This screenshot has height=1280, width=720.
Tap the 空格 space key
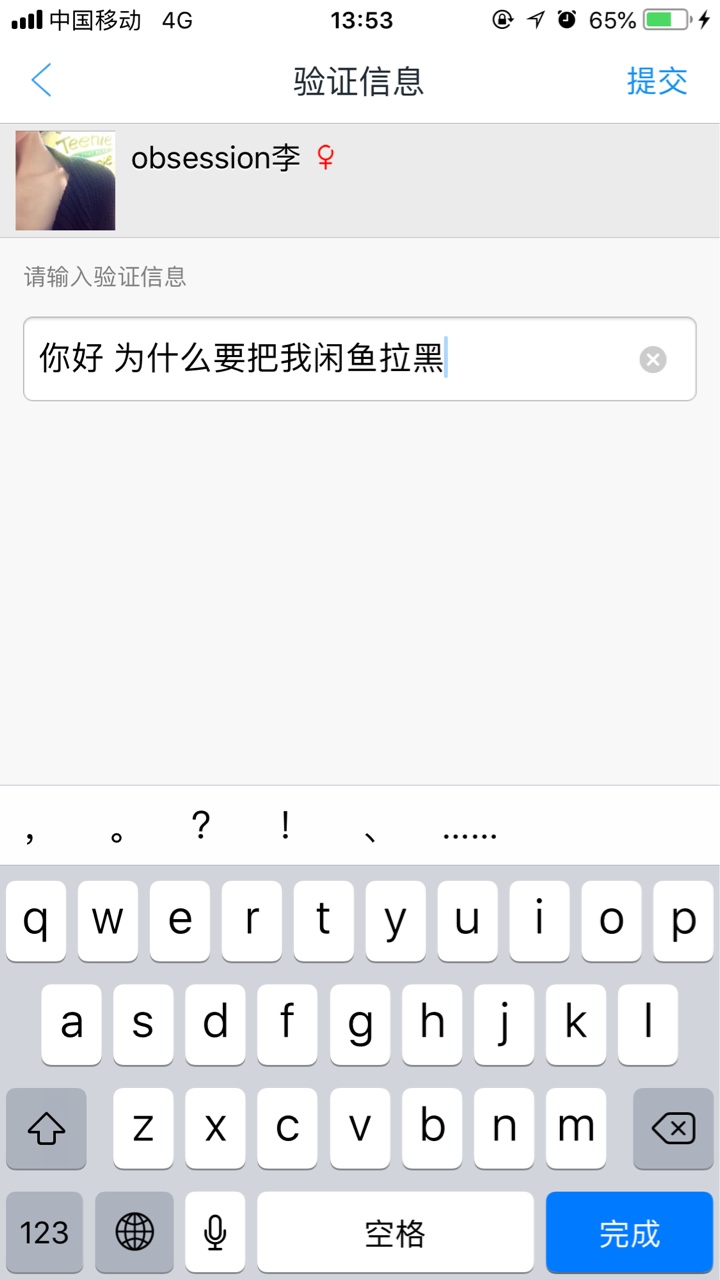(395, 1232)
